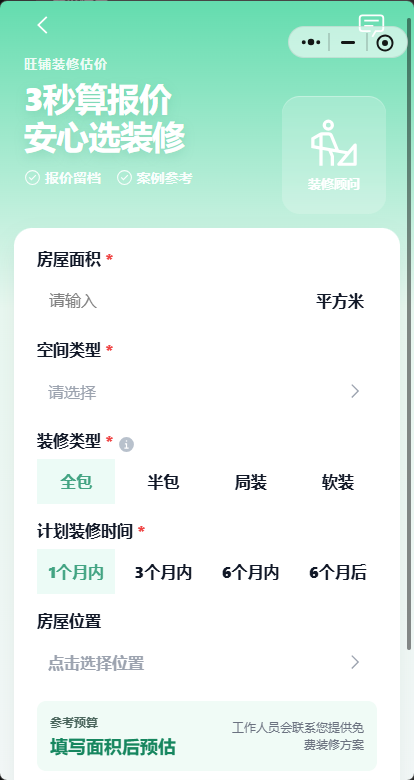Pick 6个月内 as planned time
Viewport: 414px width, 780px height.
250,572
